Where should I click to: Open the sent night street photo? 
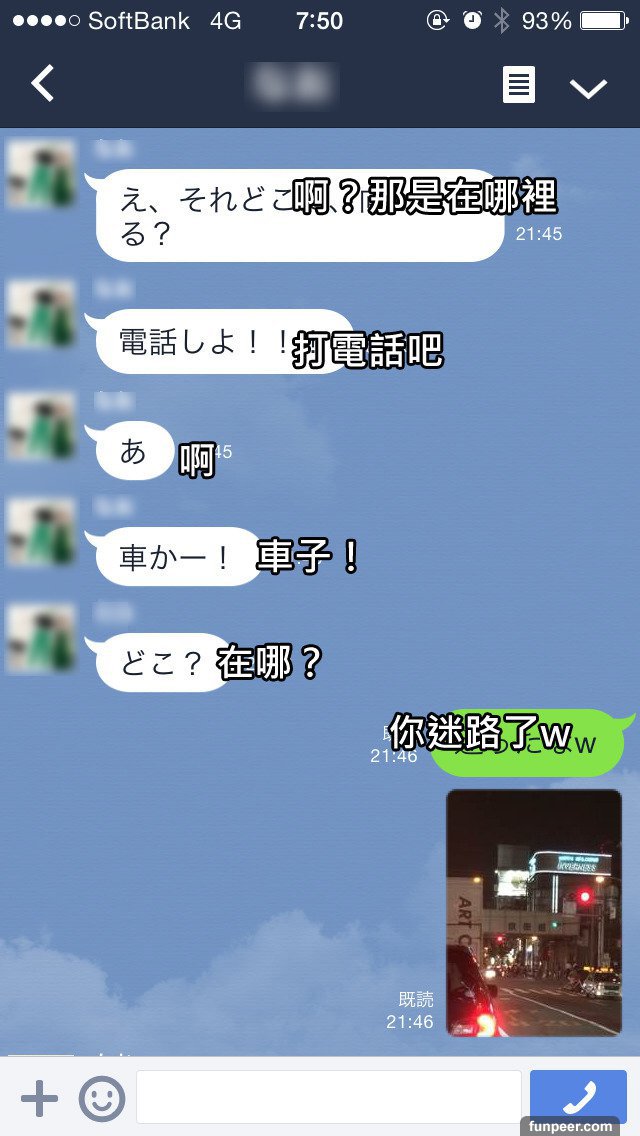533,912
